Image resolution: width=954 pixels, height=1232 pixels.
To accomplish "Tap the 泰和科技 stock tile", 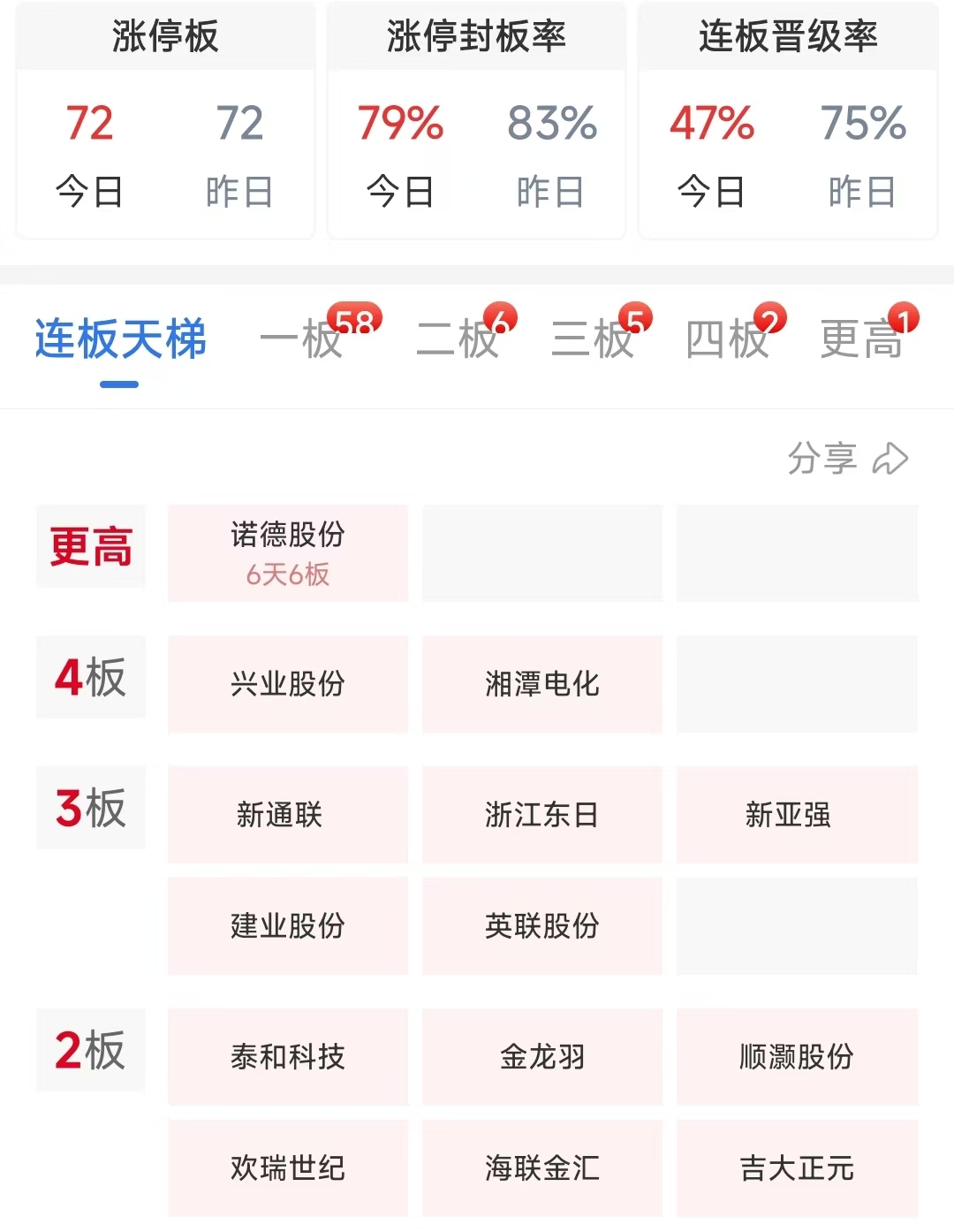I will pyautogui.click(x=288, y=1057).
